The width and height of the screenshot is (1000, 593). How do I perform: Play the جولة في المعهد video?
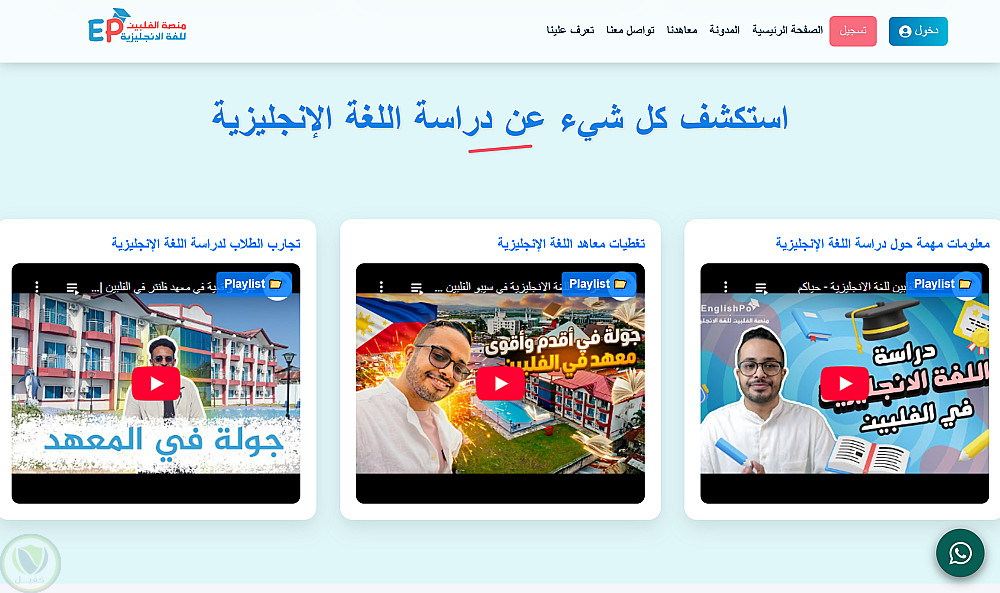(156, 383)
